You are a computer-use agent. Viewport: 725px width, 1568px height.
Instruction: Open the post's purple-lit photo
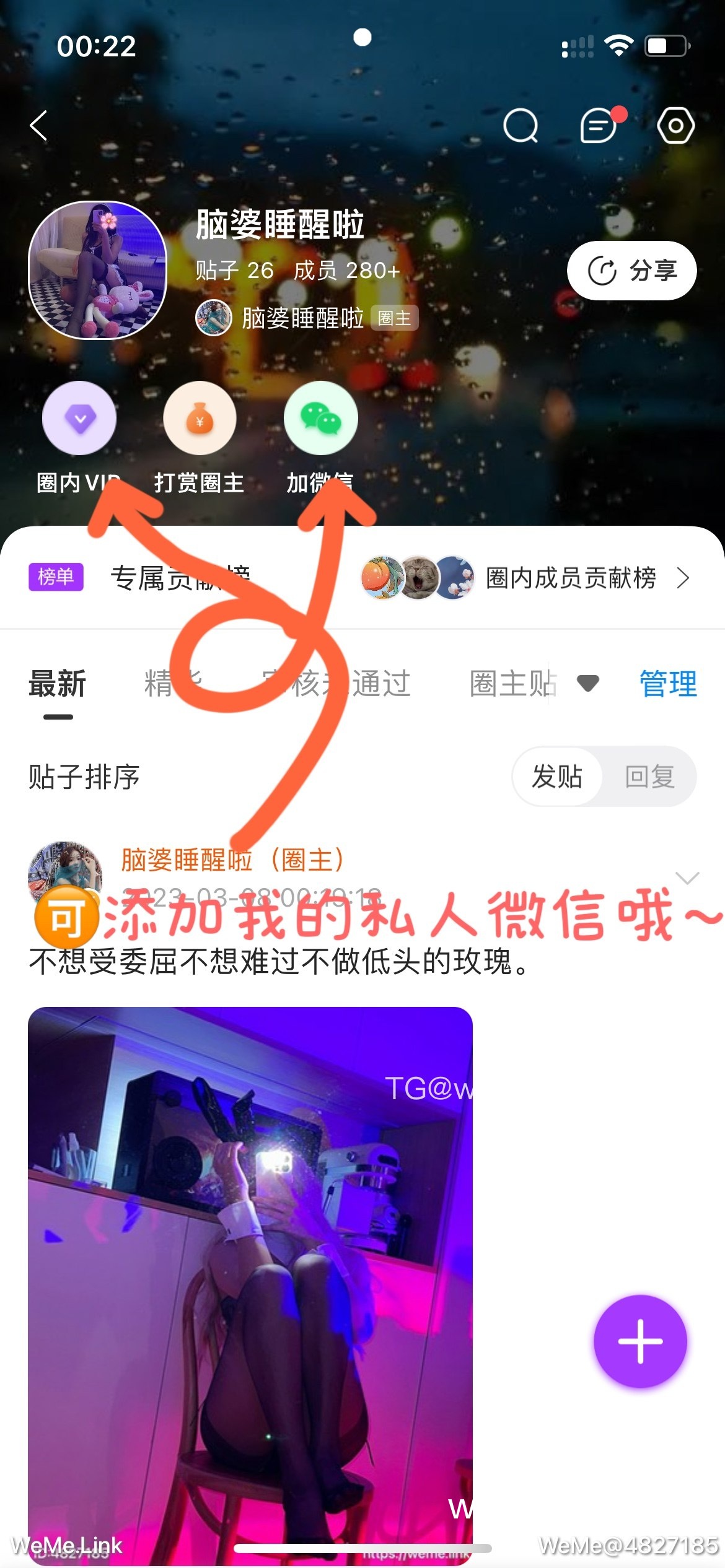click(250, 1284)
